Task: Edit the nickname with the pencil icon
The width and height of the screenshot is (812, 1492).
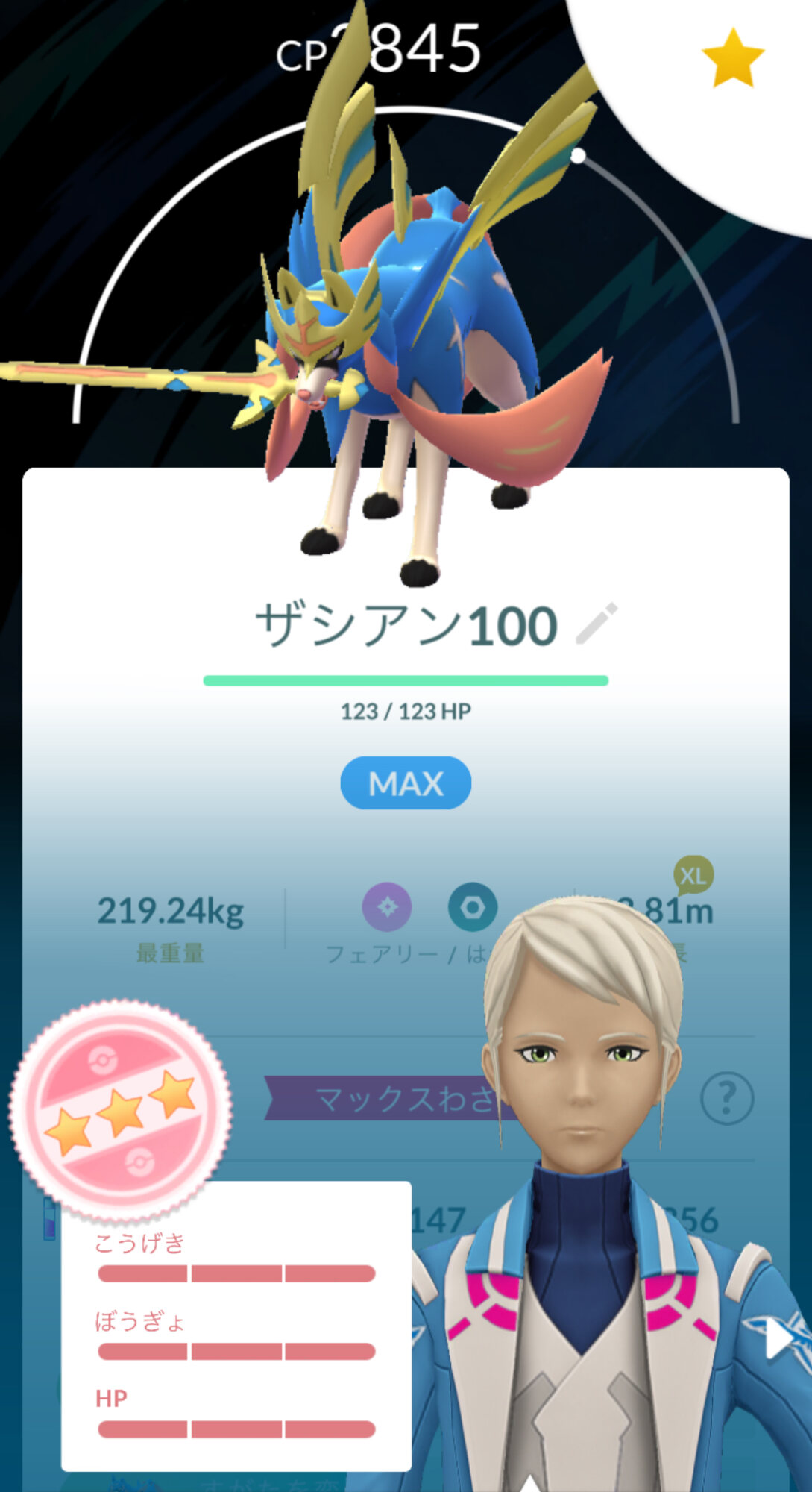Action: [597, 623]
